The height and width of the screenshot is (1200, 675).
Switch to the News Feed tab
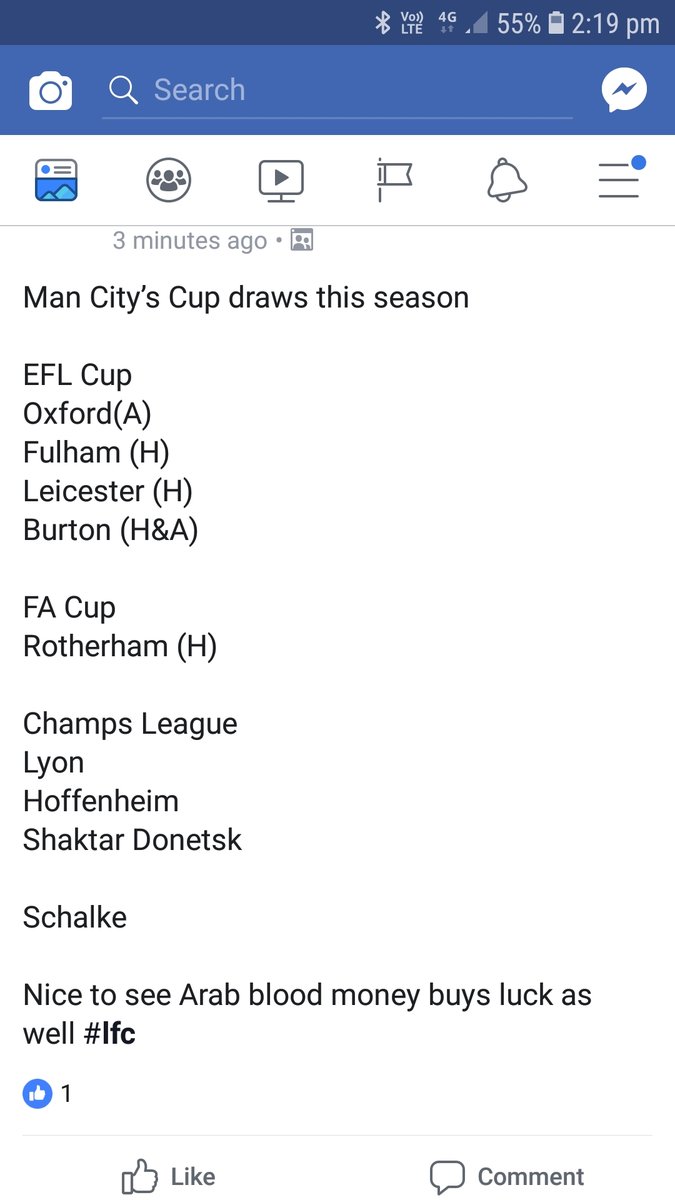[56, 181]
